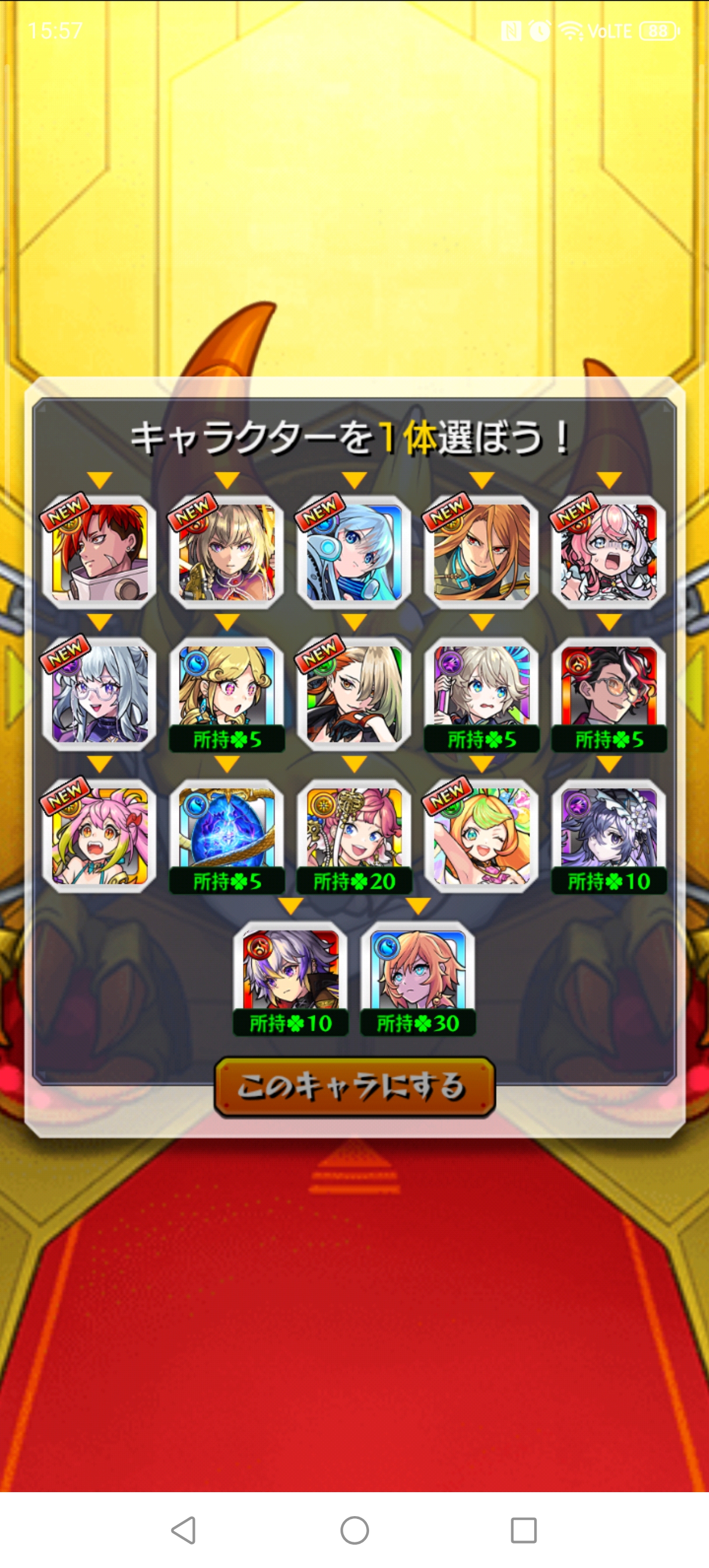This screenshot has height=1568, width=709.
Task: Select the silver-haired girl with glasses
Action: click(x=99, y=694)
